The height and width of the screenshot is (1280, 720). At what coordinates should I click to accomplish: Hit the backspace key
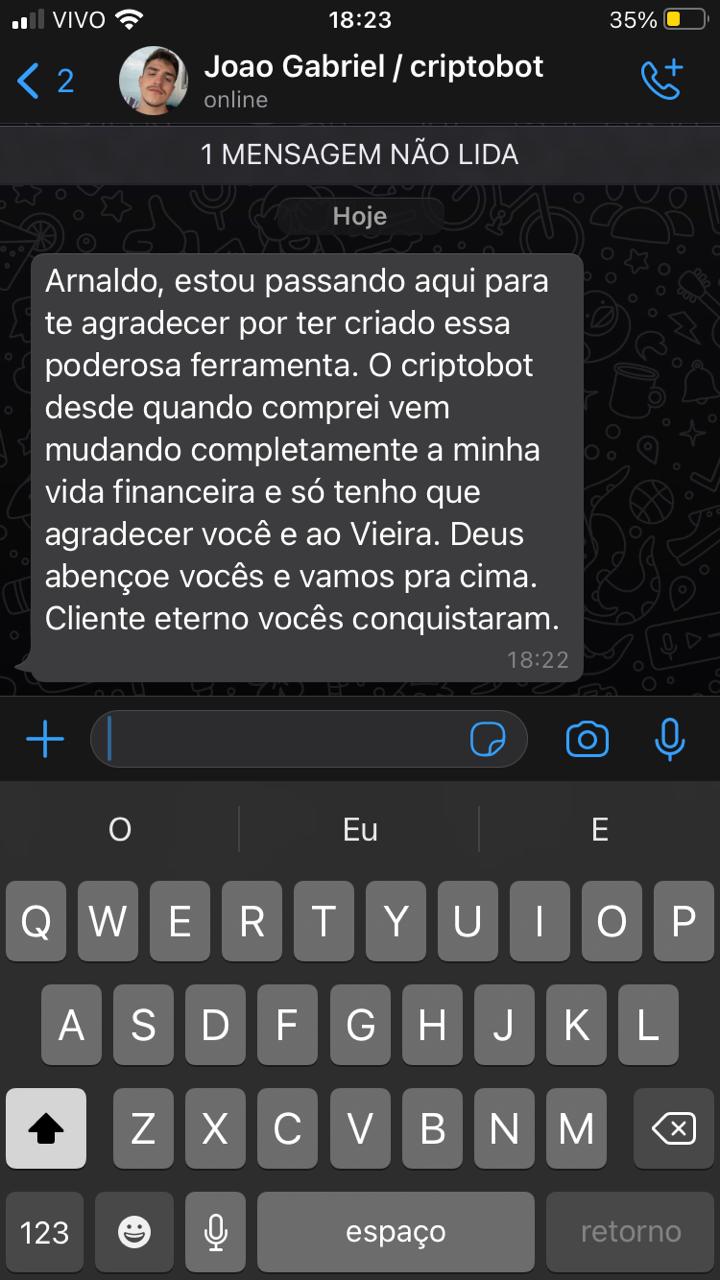pyautogui.click(x=673, y=1129)
